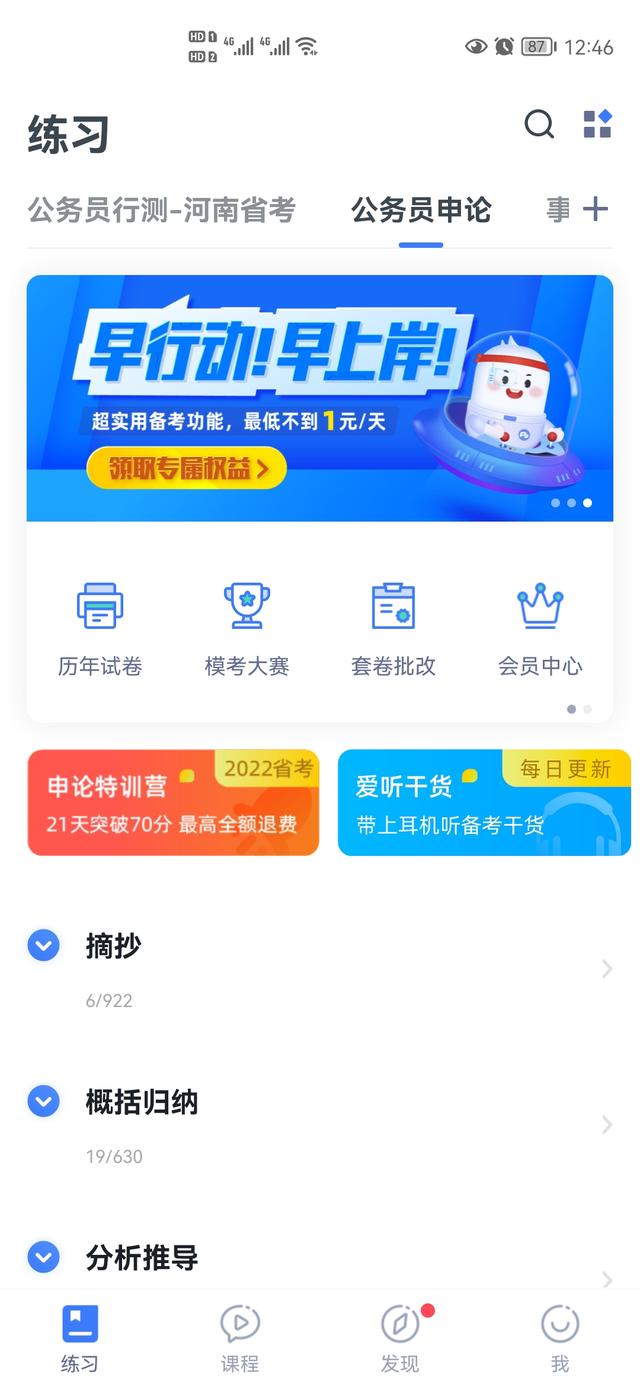
Task: Switch to 公务员行测-河南省考 tab
Action: tap(162, 210)
